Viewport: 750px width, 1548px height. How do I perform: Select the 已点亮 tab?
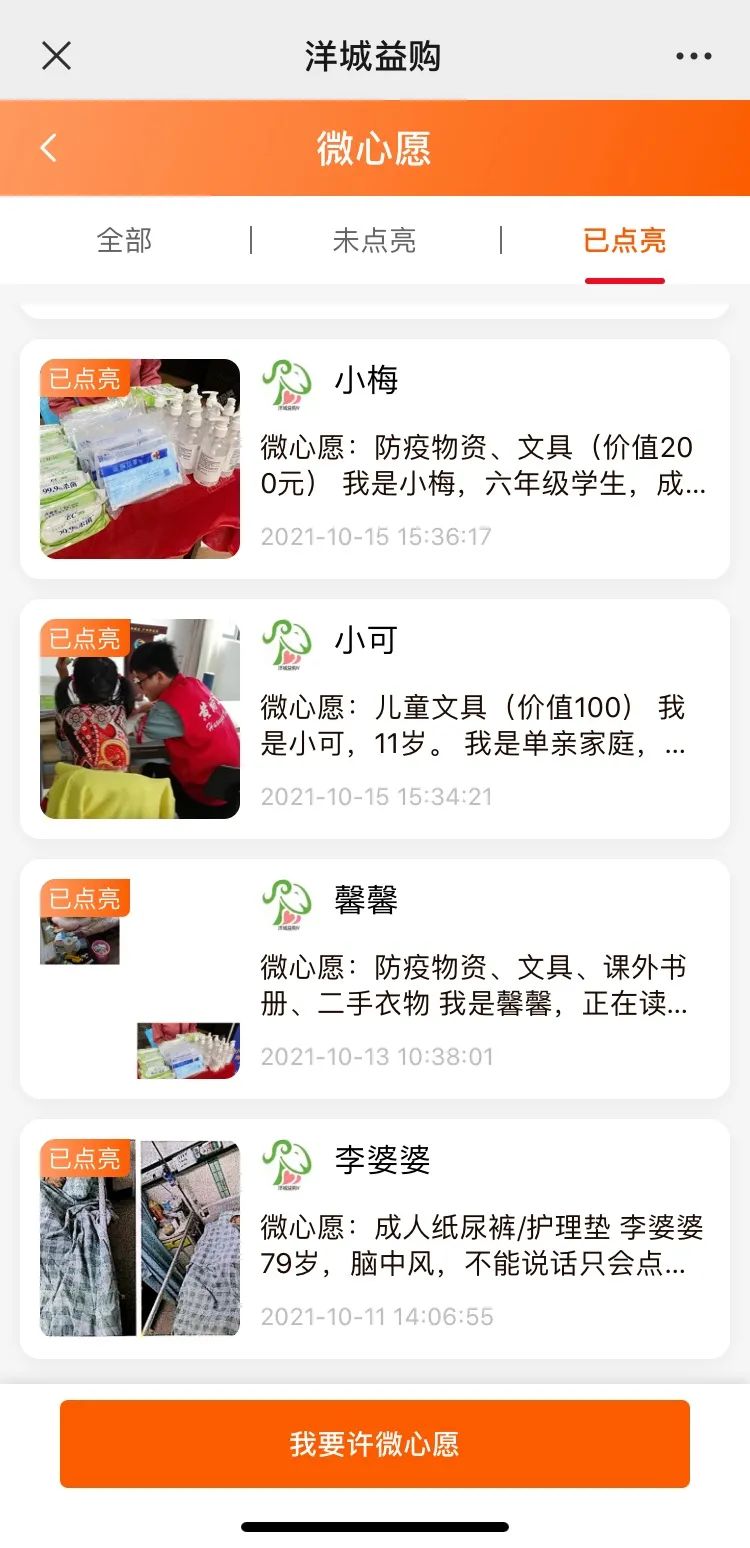[x=624, y=240]
